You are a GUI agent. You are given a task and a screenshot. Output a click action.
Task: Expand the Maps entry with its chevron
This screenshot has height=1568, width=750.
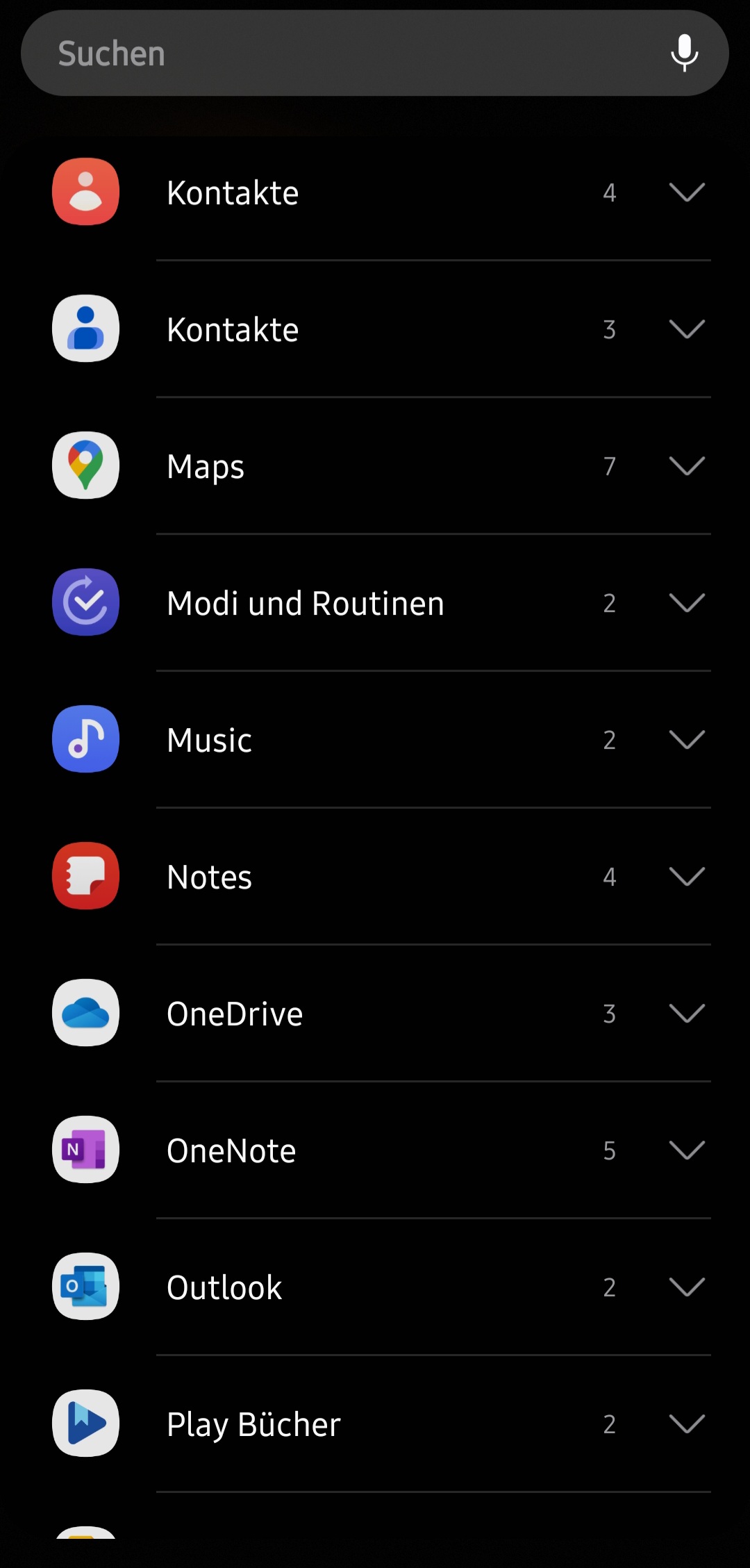(686, 465)
